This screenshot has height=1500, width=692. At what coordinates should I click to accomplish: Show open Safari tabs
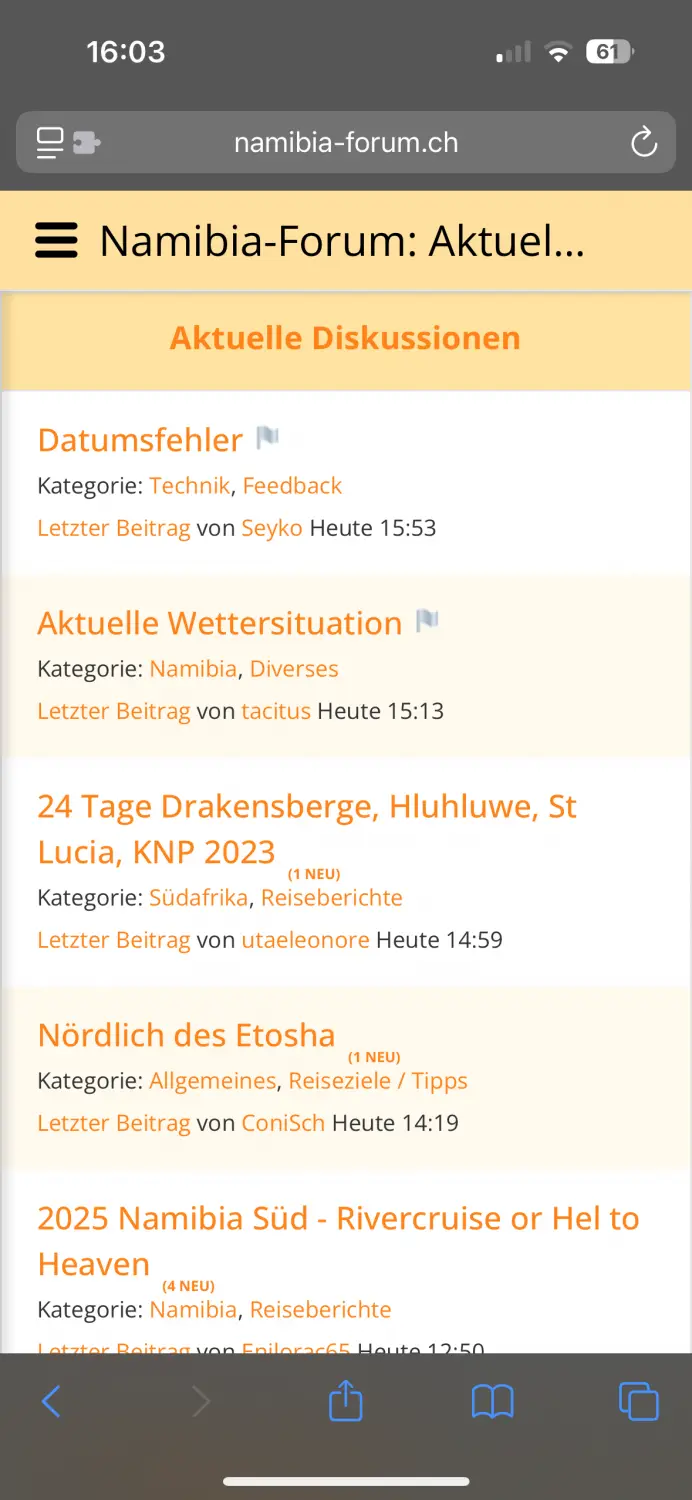[x=639, y=1401]
